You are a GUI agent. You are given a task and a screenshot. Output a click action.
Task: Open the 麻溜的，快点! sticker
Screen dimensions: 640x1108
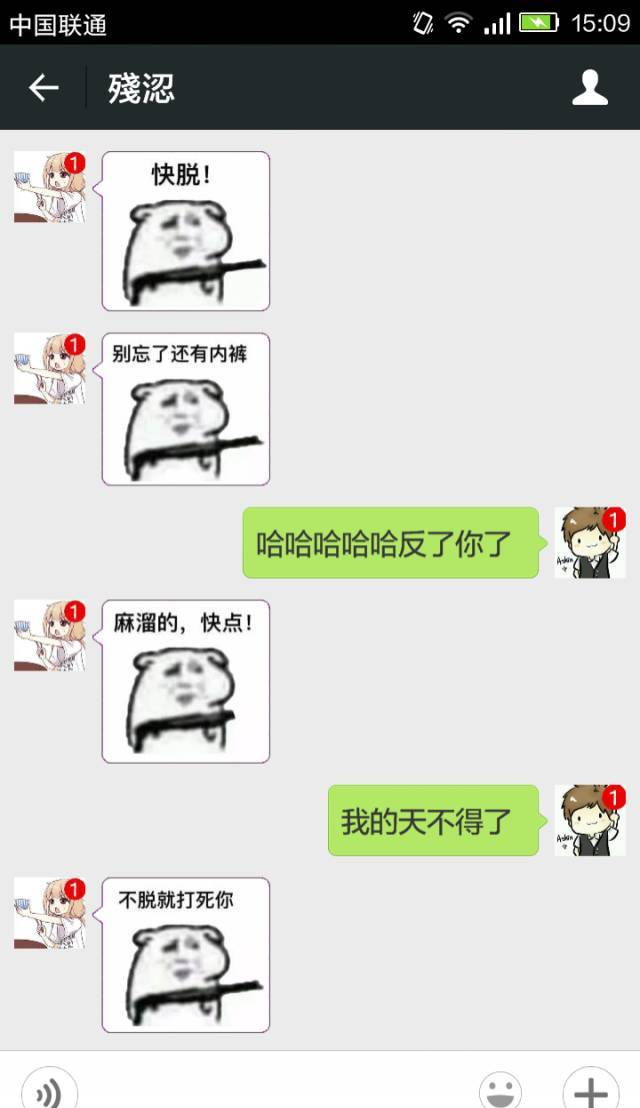[186, 681]
